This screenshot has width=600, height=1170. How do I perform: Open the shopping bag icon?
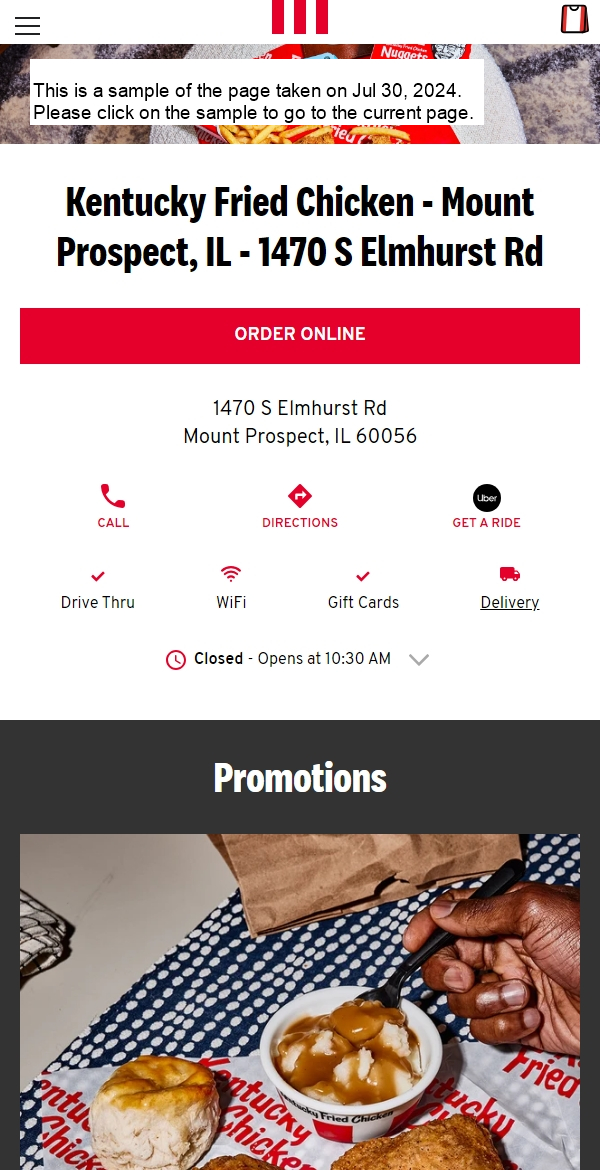click(574, 19)
